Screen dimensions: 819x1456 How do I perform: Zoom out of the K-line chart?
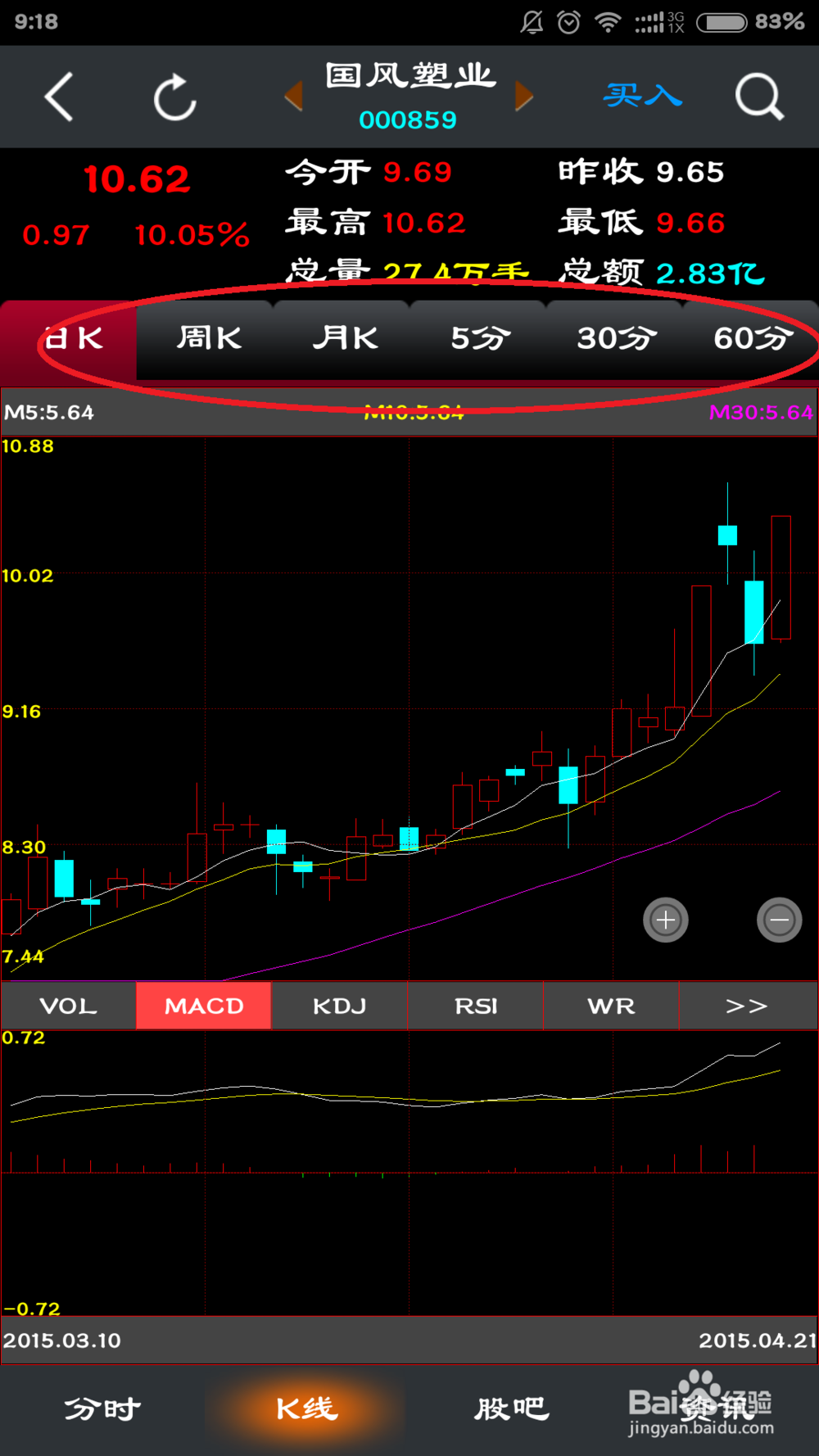click(x=780, y=920)
